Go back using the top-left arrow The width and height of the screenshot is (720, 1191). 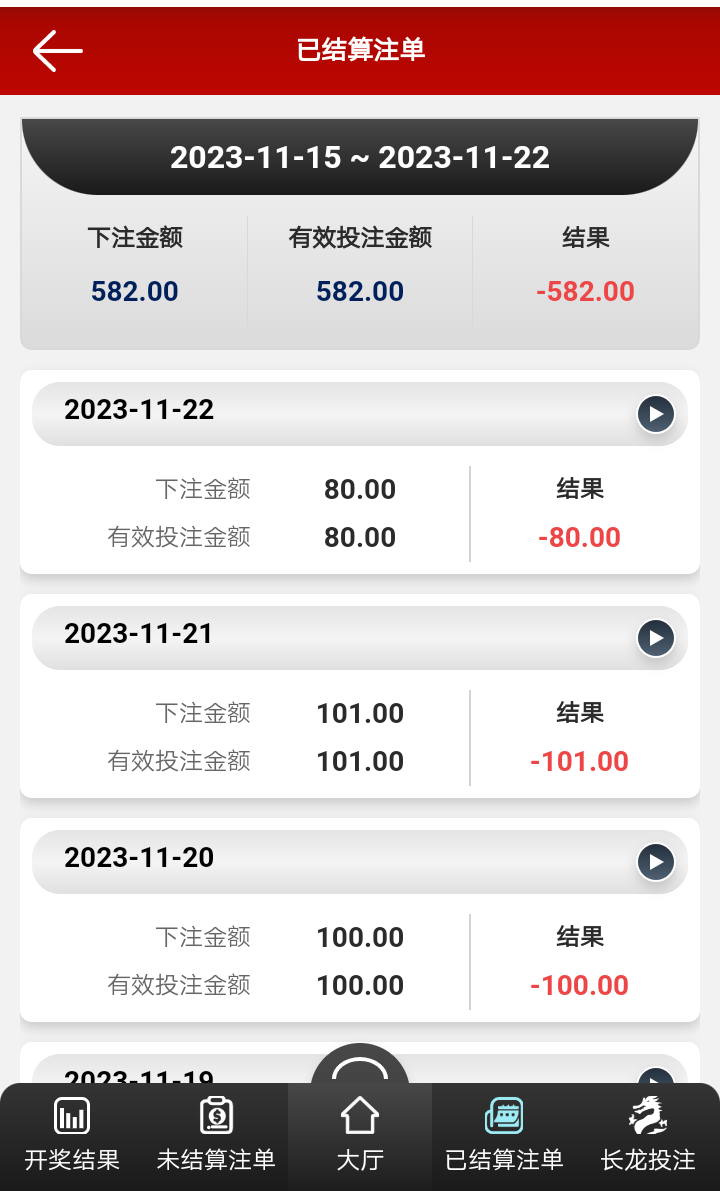(x=57, y=50)
